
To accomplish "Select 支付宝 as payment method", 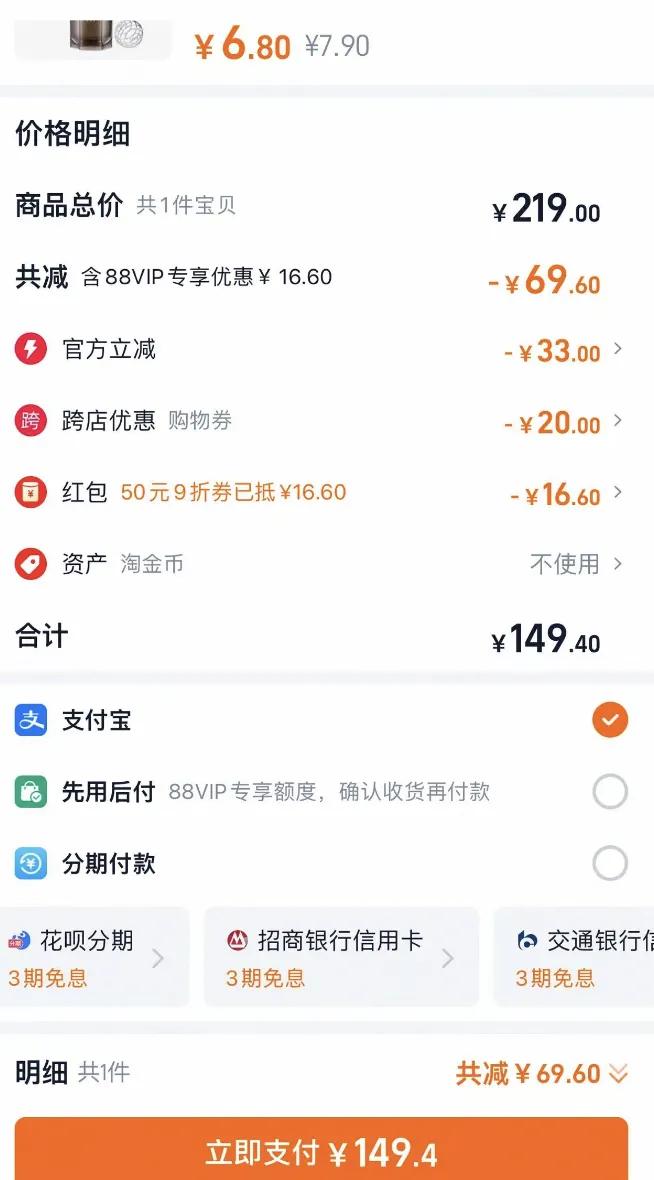I will pos(609,720).
